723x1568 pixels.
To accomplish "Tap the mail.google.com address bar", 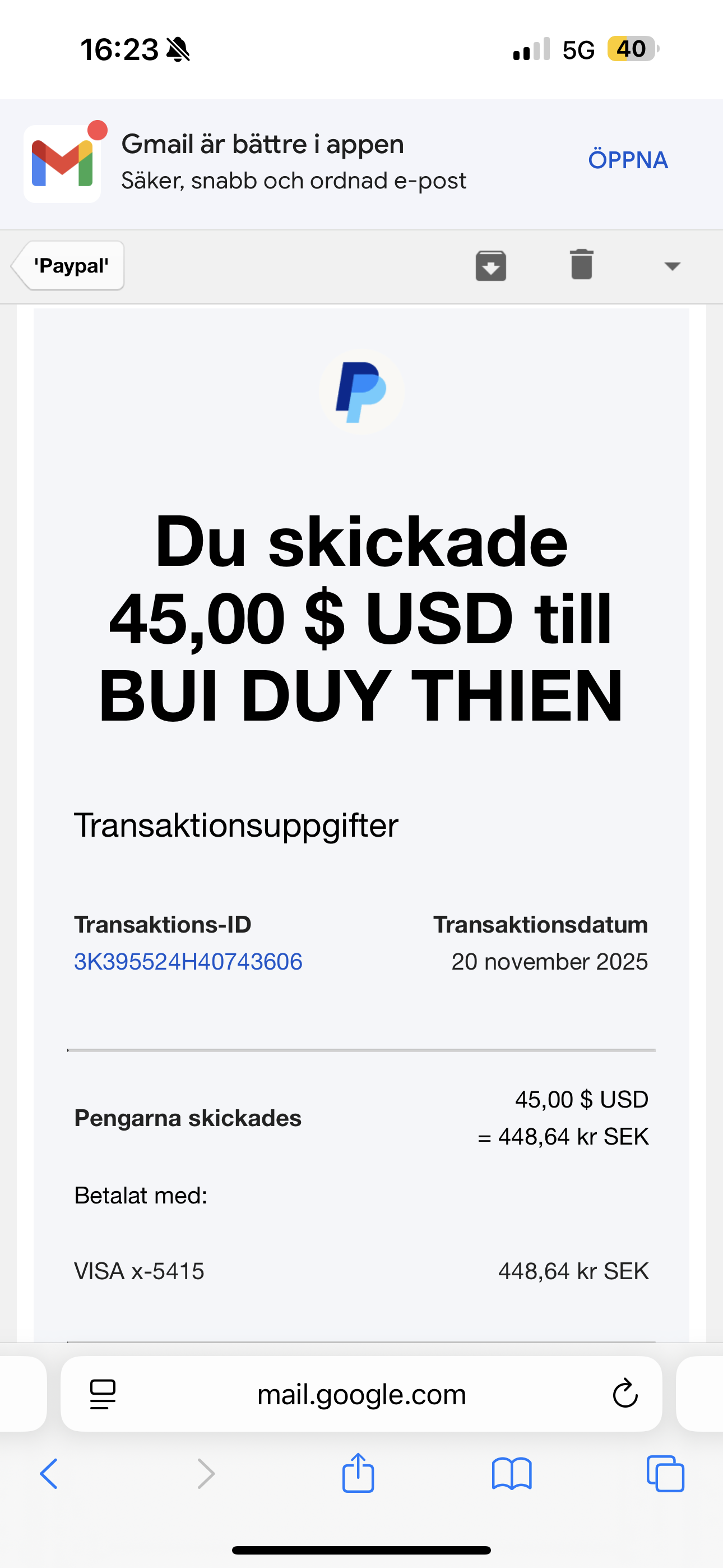I will [x=361, y=1394].
